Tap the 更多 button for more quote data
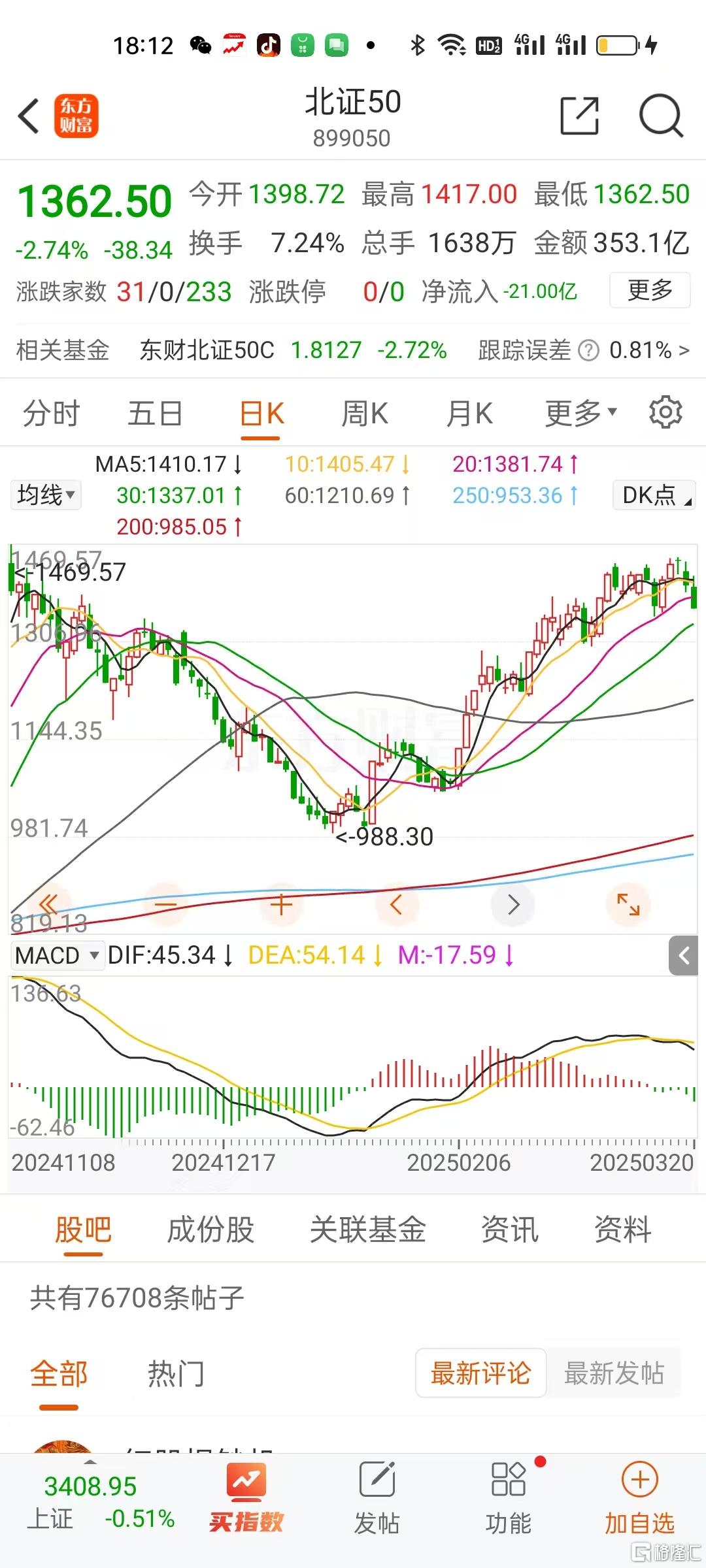This screenshot has width=706, height=1568. coord(649,290)
